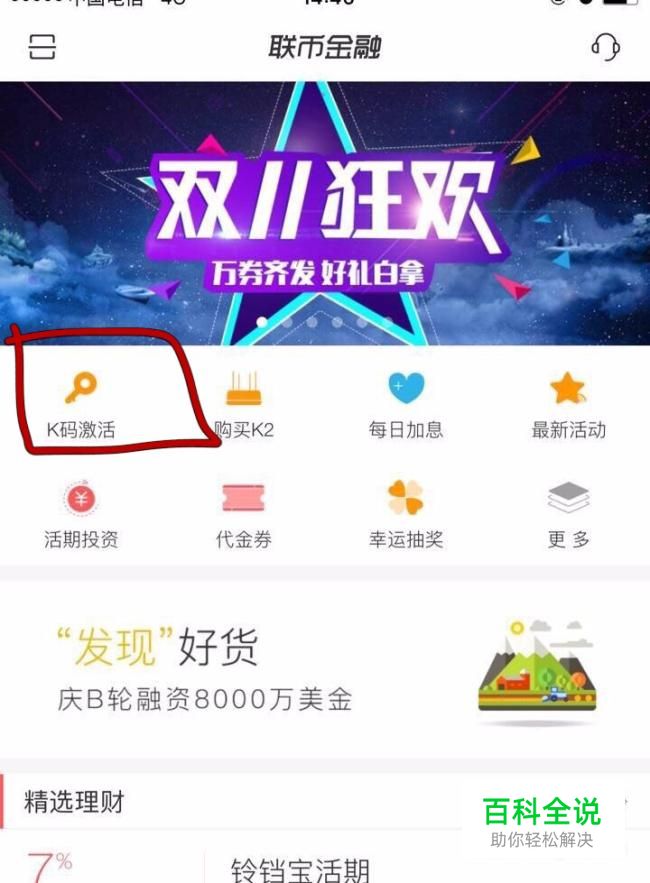Image resolution: width=650 pixels, height=883 pixels.
Task: Open 更多 for more options
Action: click(x=568, y=515)
